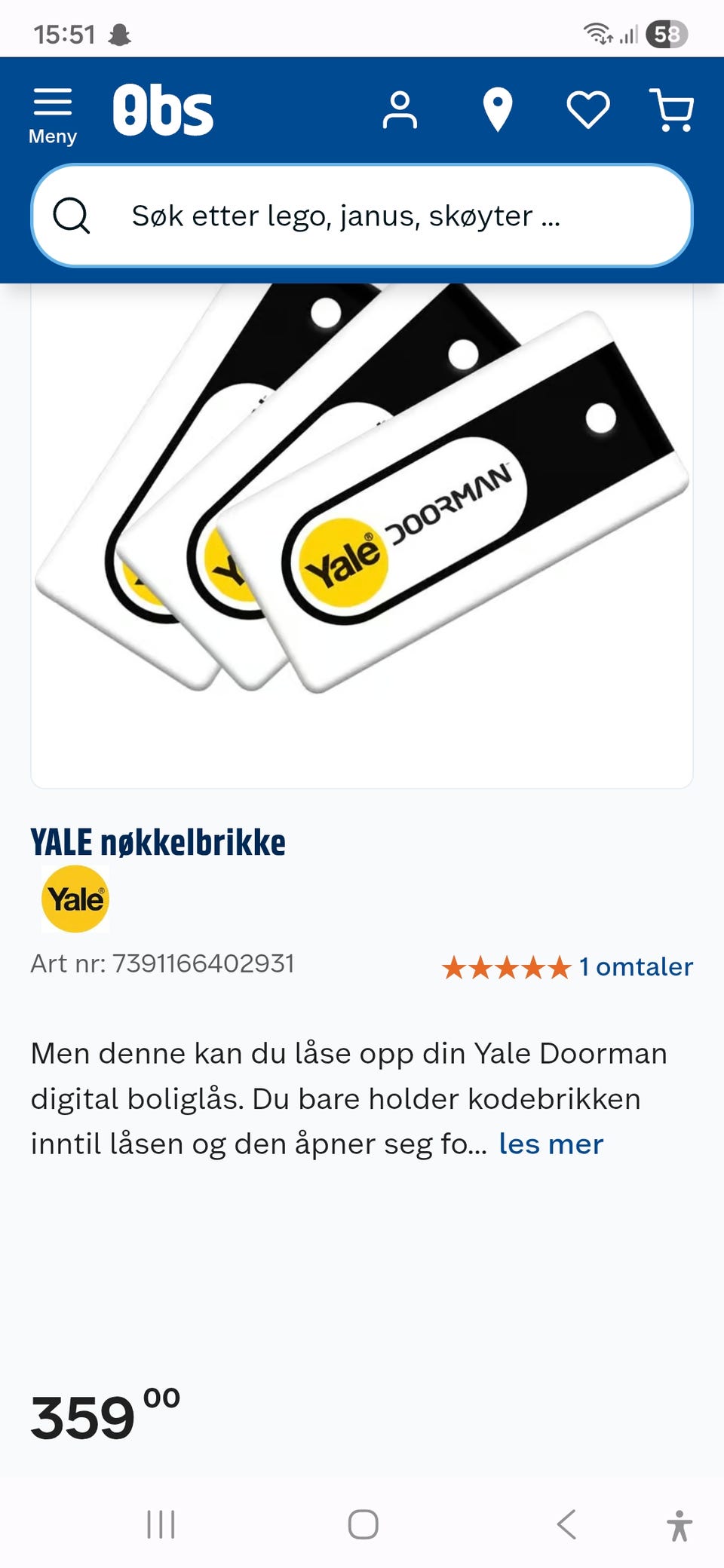Select the store location pin icon

[499, 109]
